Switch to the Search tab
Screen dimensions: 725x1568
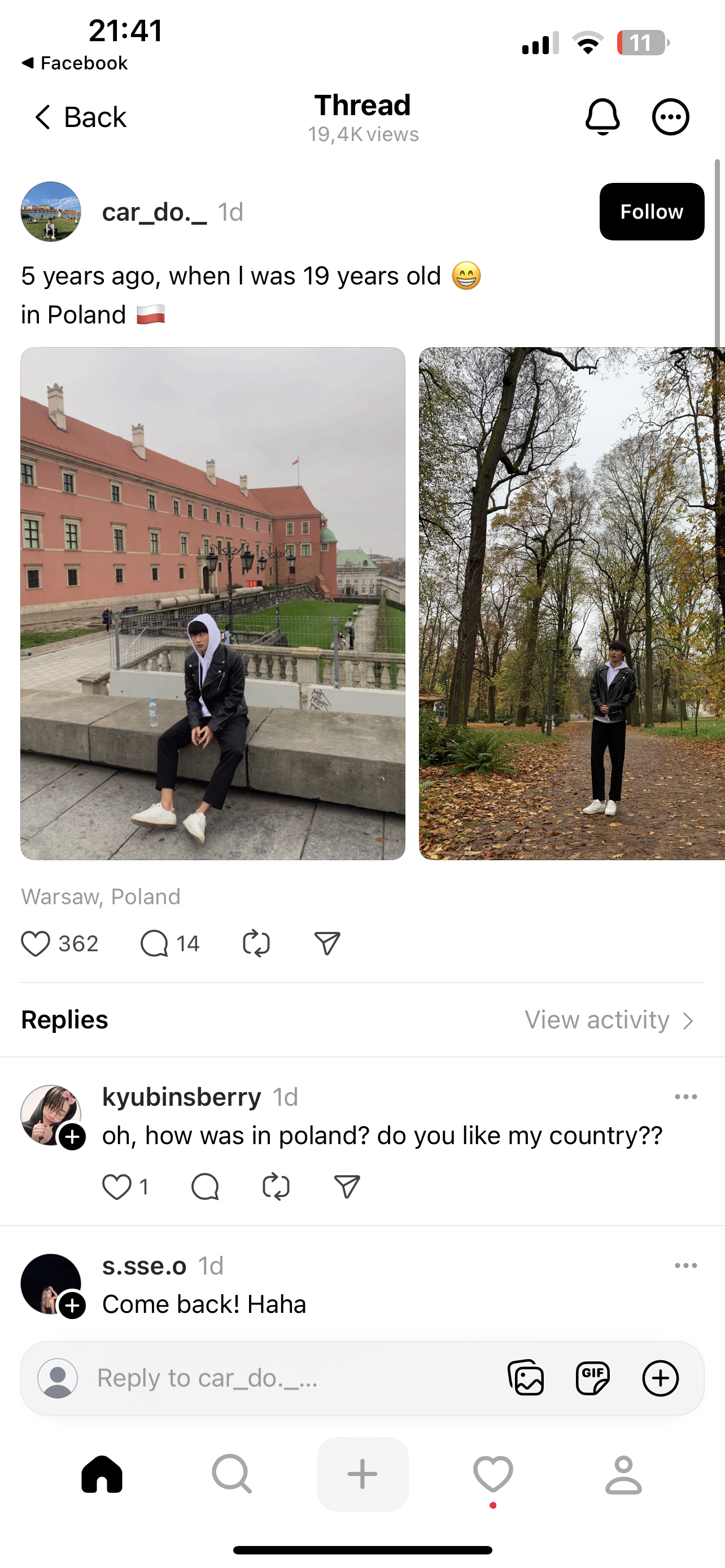tap(232, 1474)
